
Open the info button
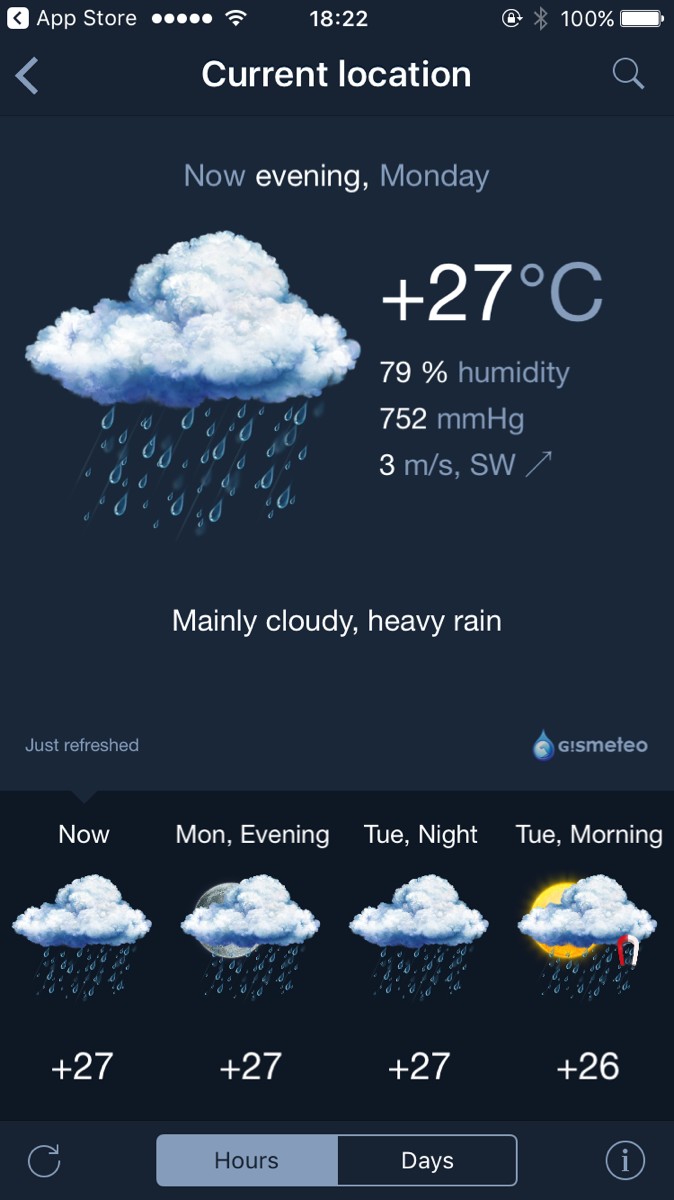tap(625, 1161)
